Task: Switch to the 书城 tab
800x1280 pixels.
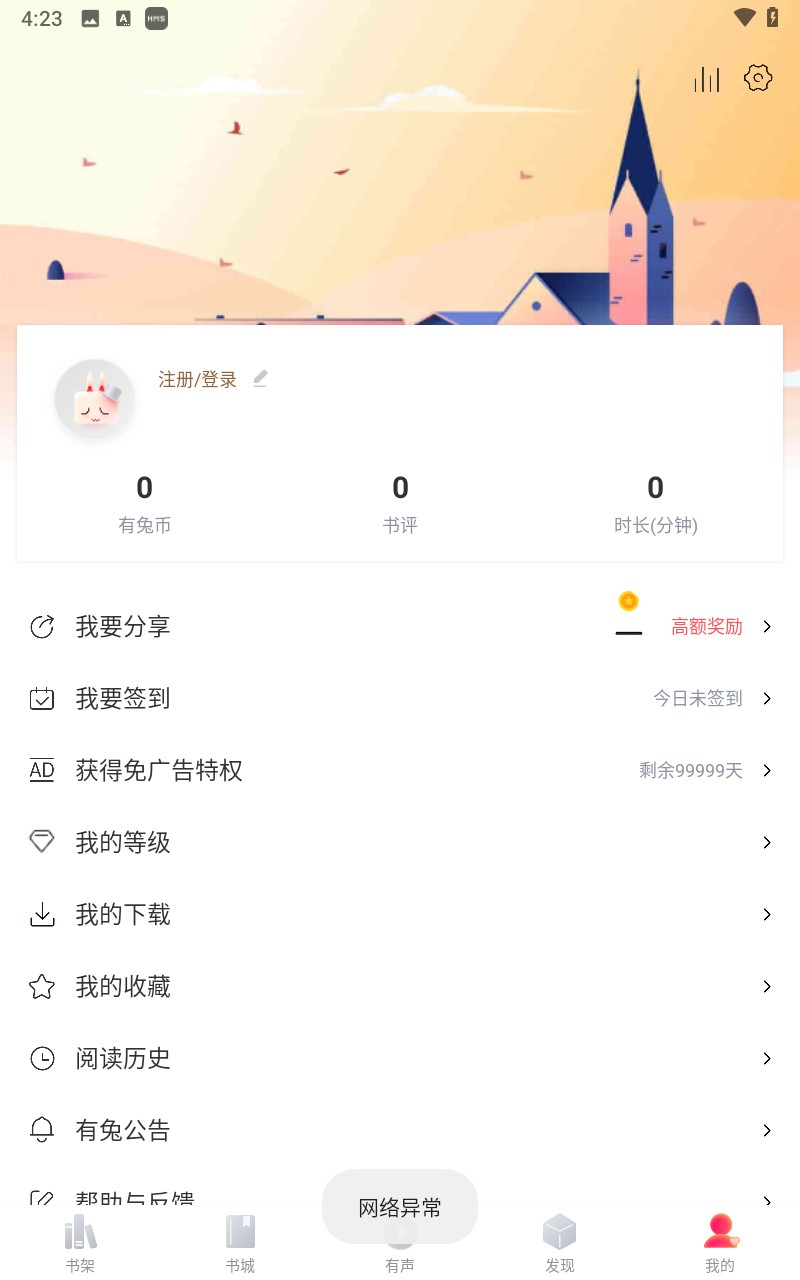Action: [x=240, y=1243]
